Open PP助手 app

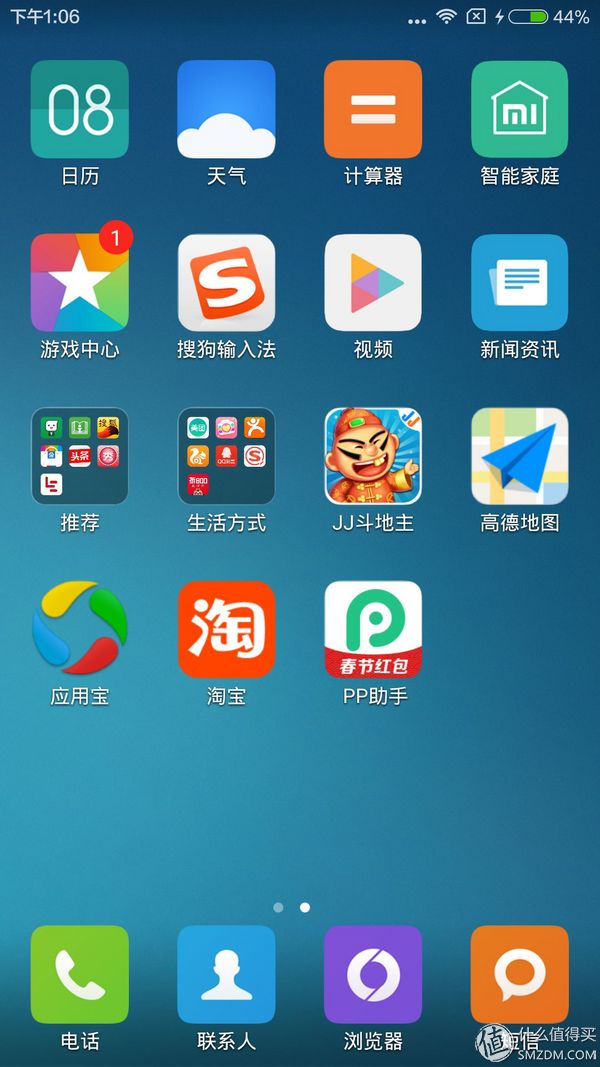click(373, 629)
